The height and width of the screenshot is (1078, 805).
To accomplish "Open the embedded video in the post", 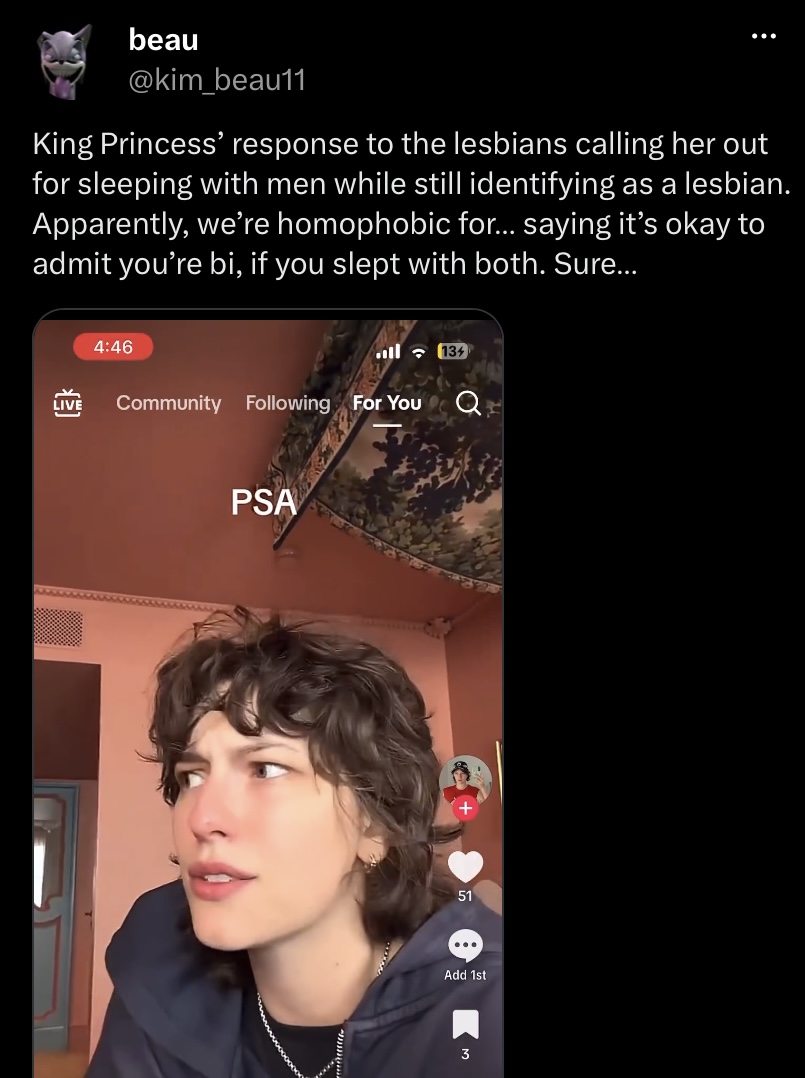I will [x=268, y=693].
